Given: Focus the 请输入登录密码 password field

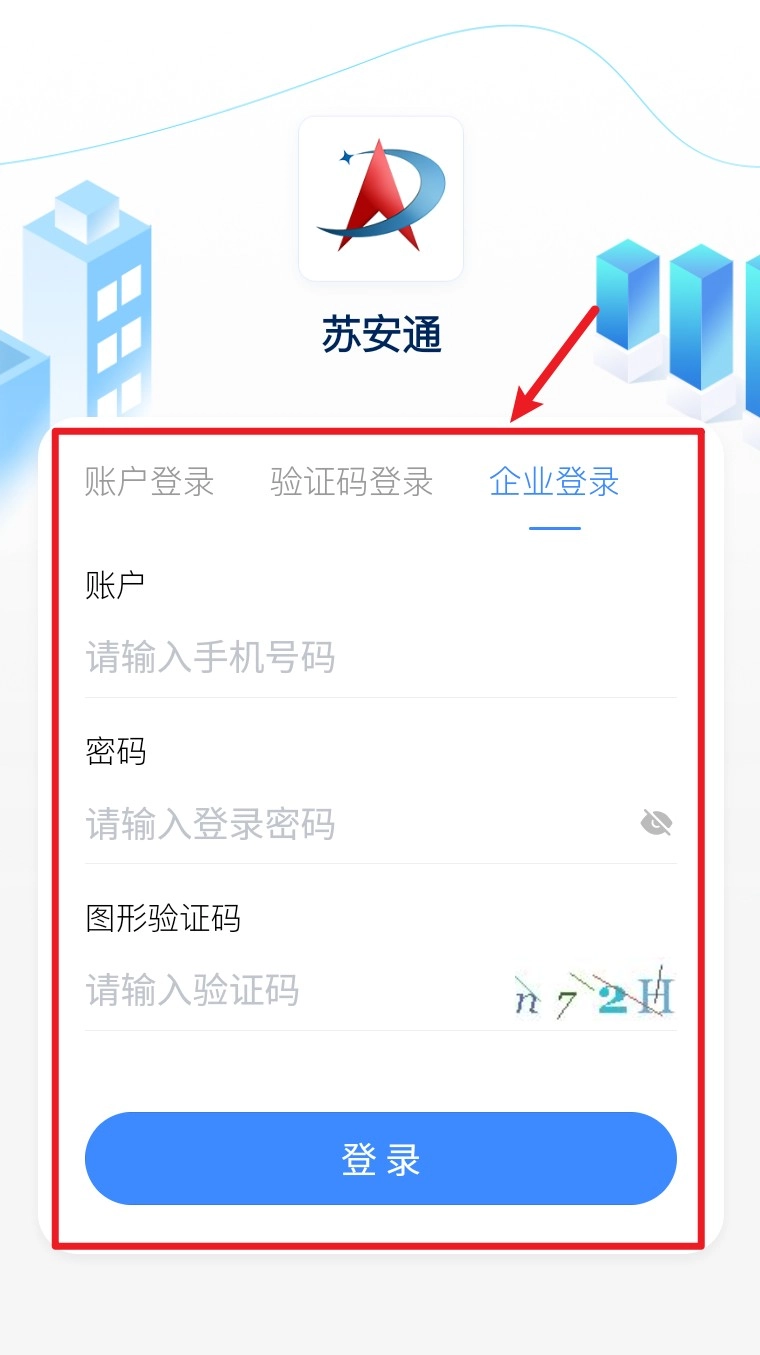Looking at the screenshot, I should click(350, 824).
